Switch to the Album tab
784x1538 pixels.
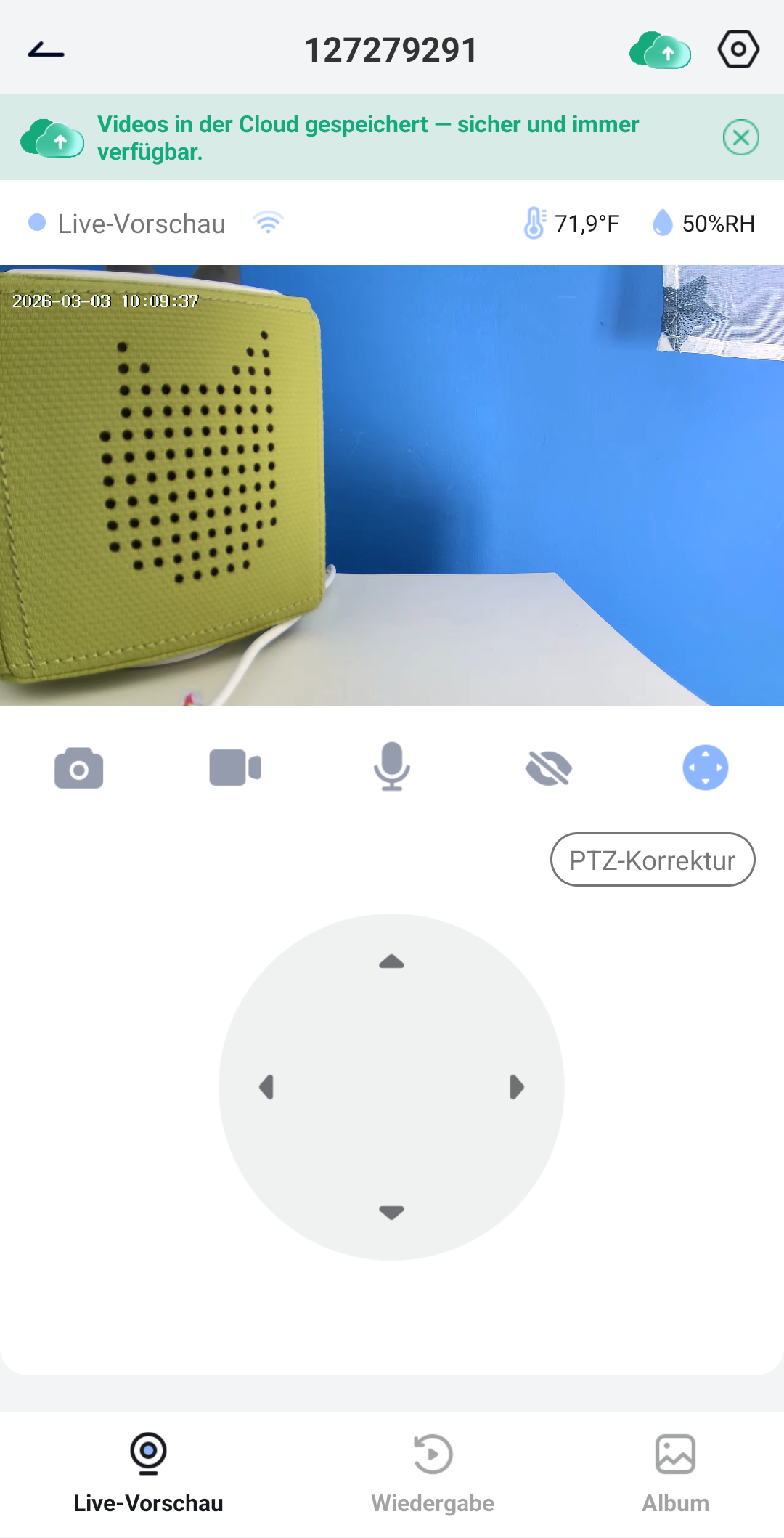675,1474
